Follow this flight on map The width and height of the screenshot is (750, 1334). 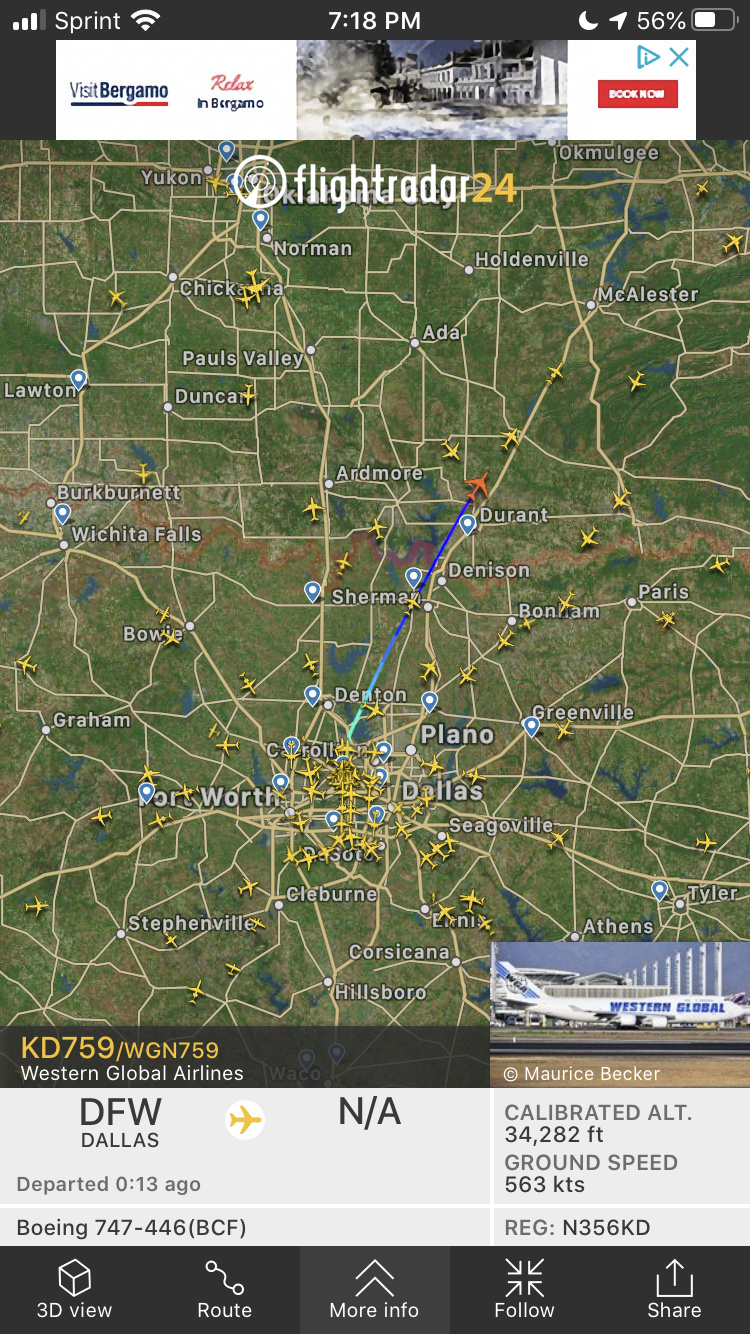click(x=524, y=1289)
